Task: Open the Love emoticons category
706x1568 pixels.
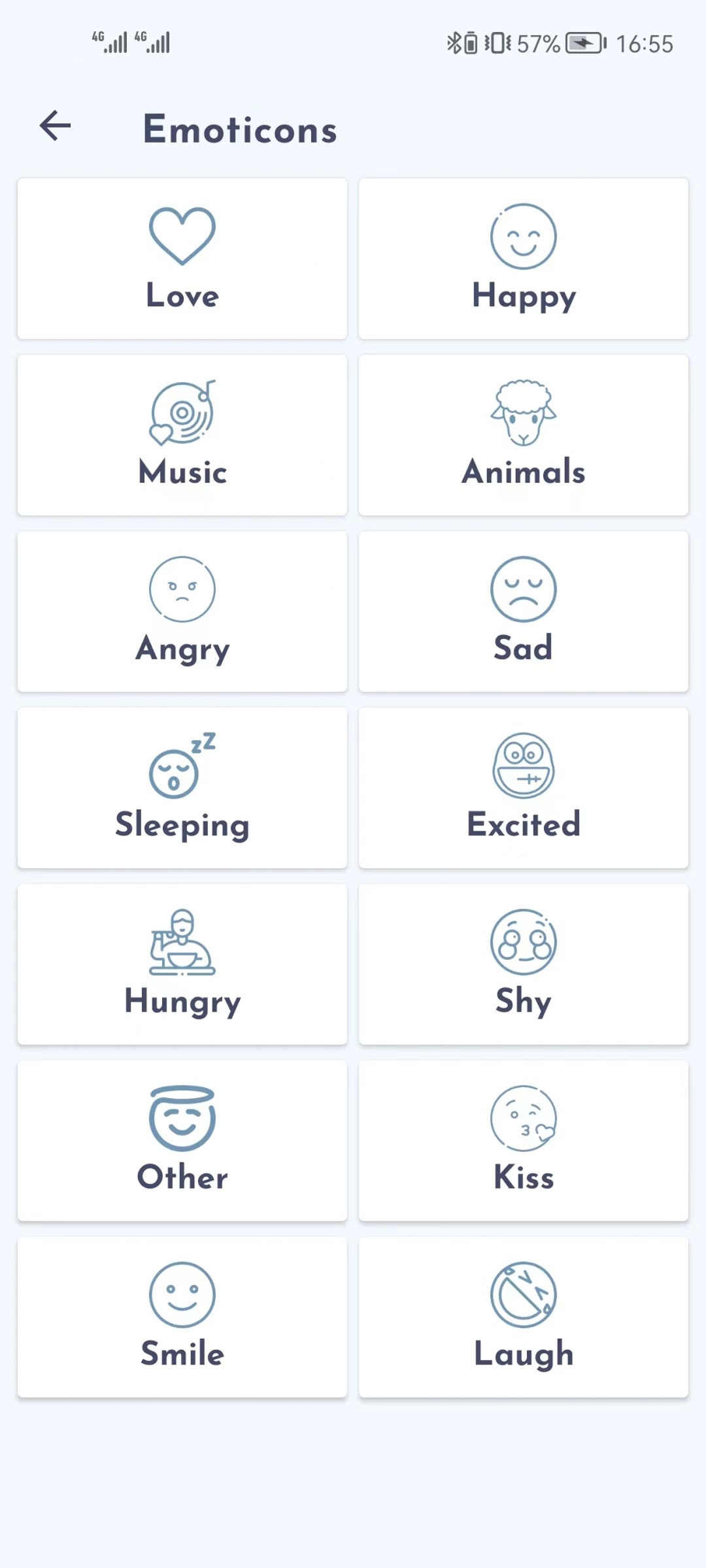Action: 182,259
